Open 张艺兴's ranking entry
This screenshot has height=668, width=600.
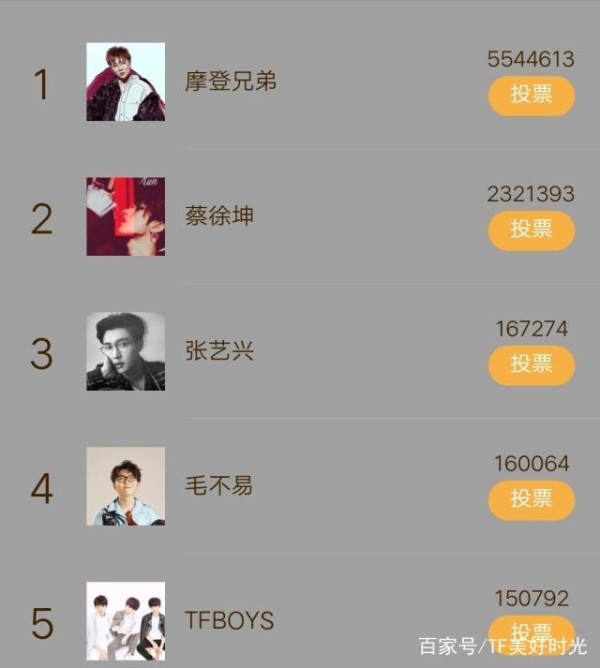(x=219, y=351)
